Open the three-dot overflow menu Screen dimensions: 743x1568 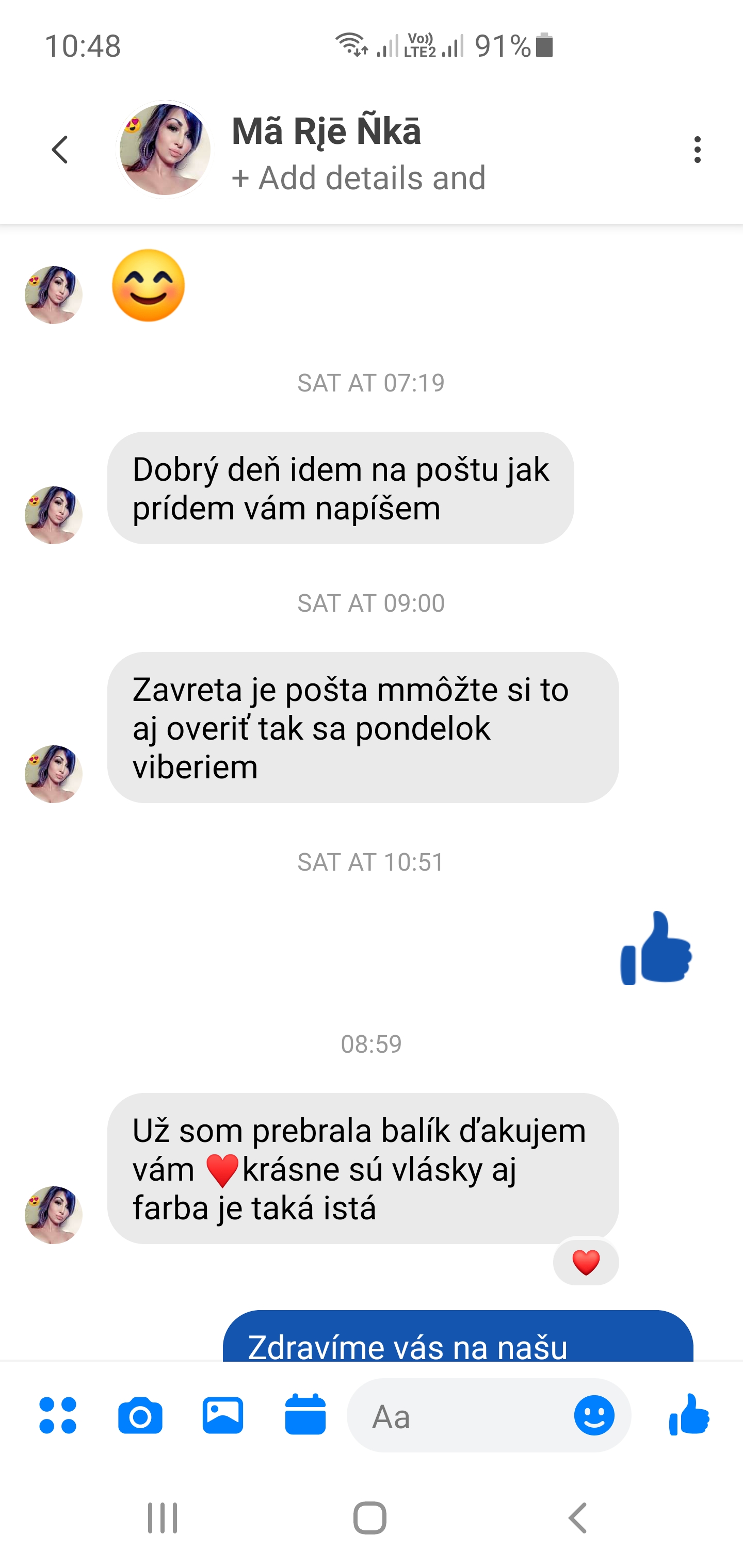[x=697, y=150]
